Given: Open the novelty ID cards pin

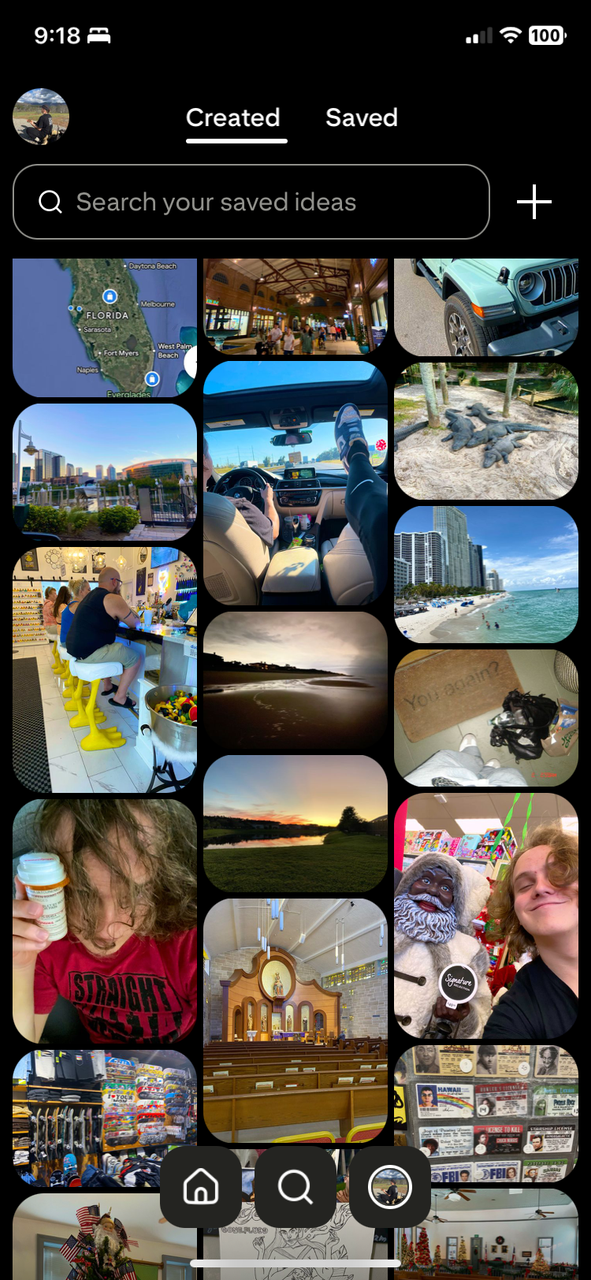Looking at the screenshot, I should (486, 1114).
